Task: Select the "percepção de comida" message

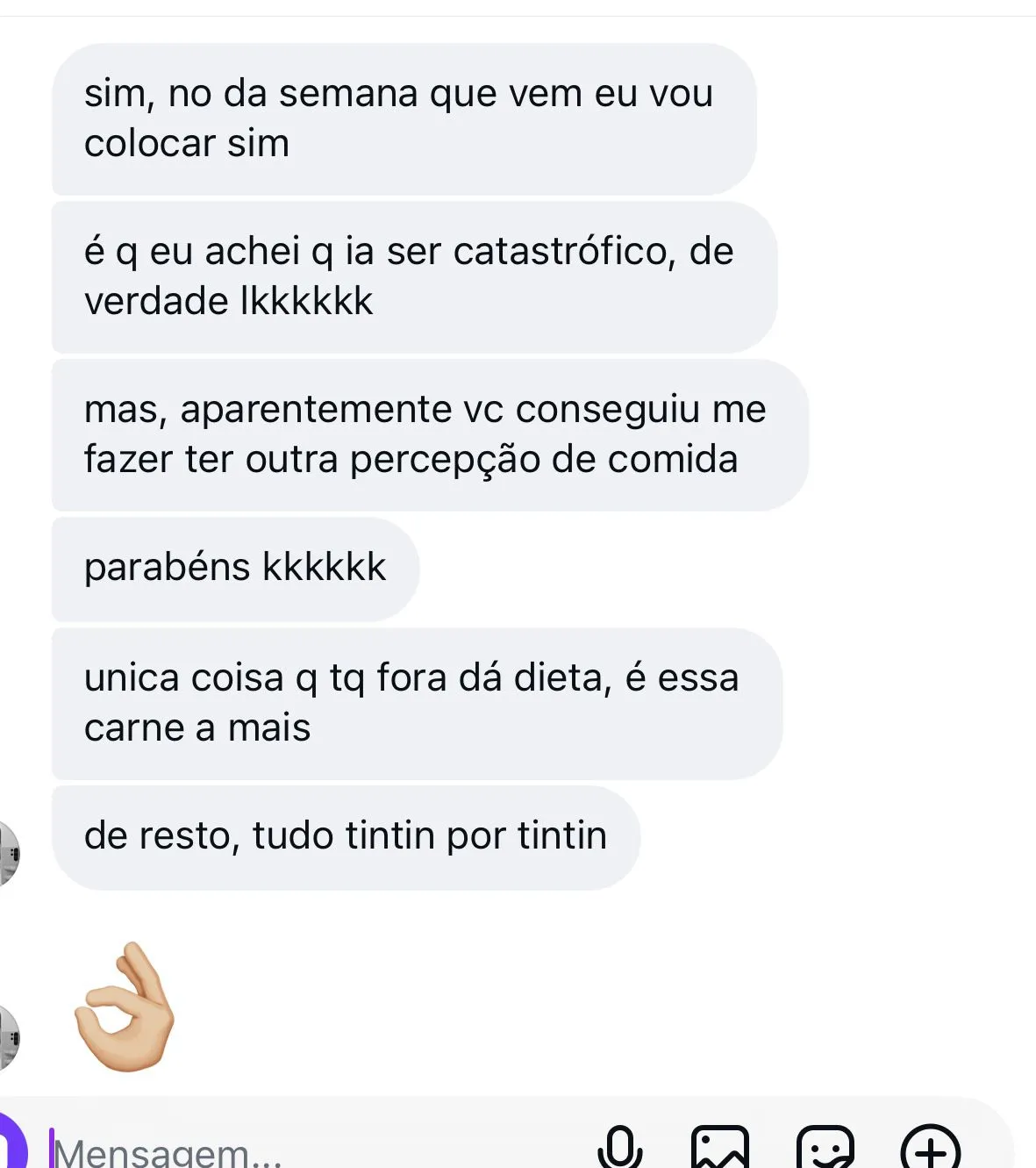Action: tap(430, 433)
